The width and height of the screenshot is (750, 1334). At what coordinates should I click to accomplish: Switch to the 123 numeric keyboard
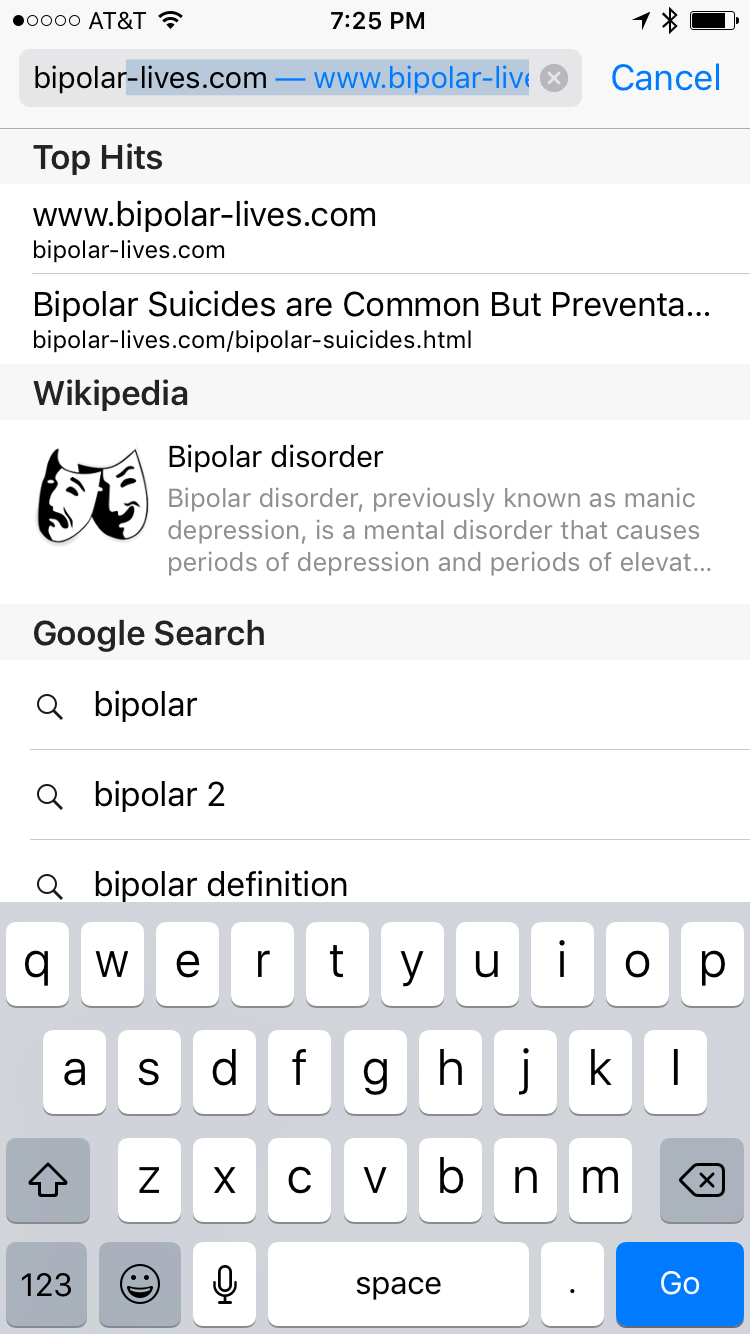tap(46, 1284)
